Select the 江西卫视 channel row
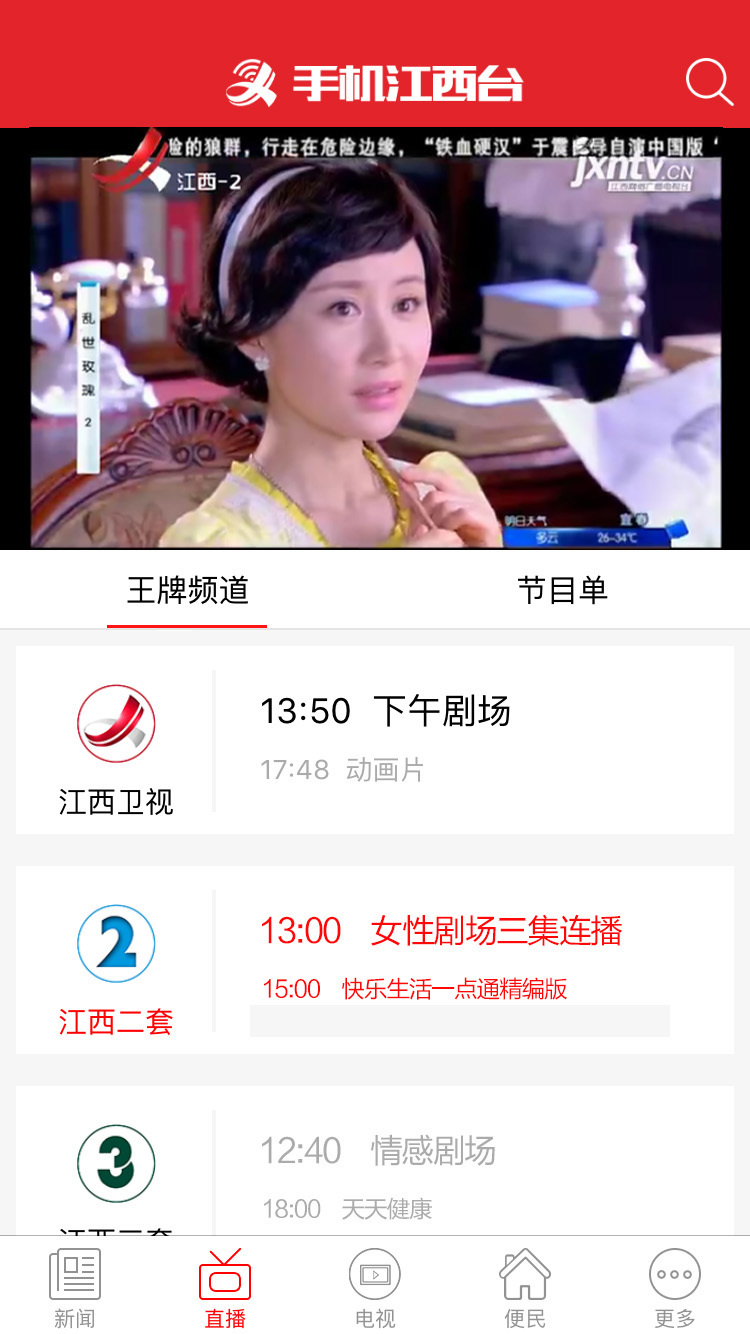Viewport: 750px width, 1334px height. pyautogui.click(x=375, y=740)
